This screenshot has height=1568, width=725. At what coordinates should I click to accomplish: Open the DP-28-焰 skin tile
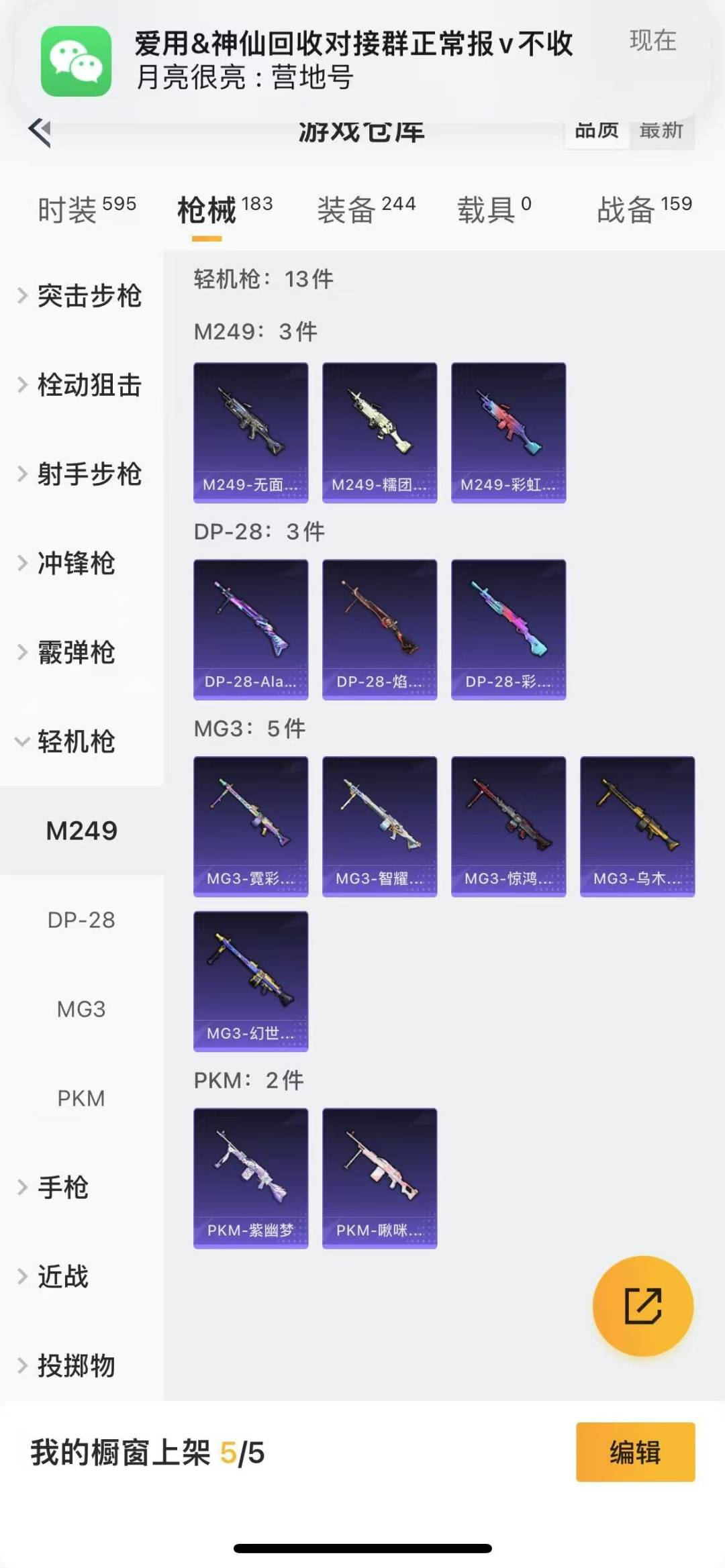[379, 629]
